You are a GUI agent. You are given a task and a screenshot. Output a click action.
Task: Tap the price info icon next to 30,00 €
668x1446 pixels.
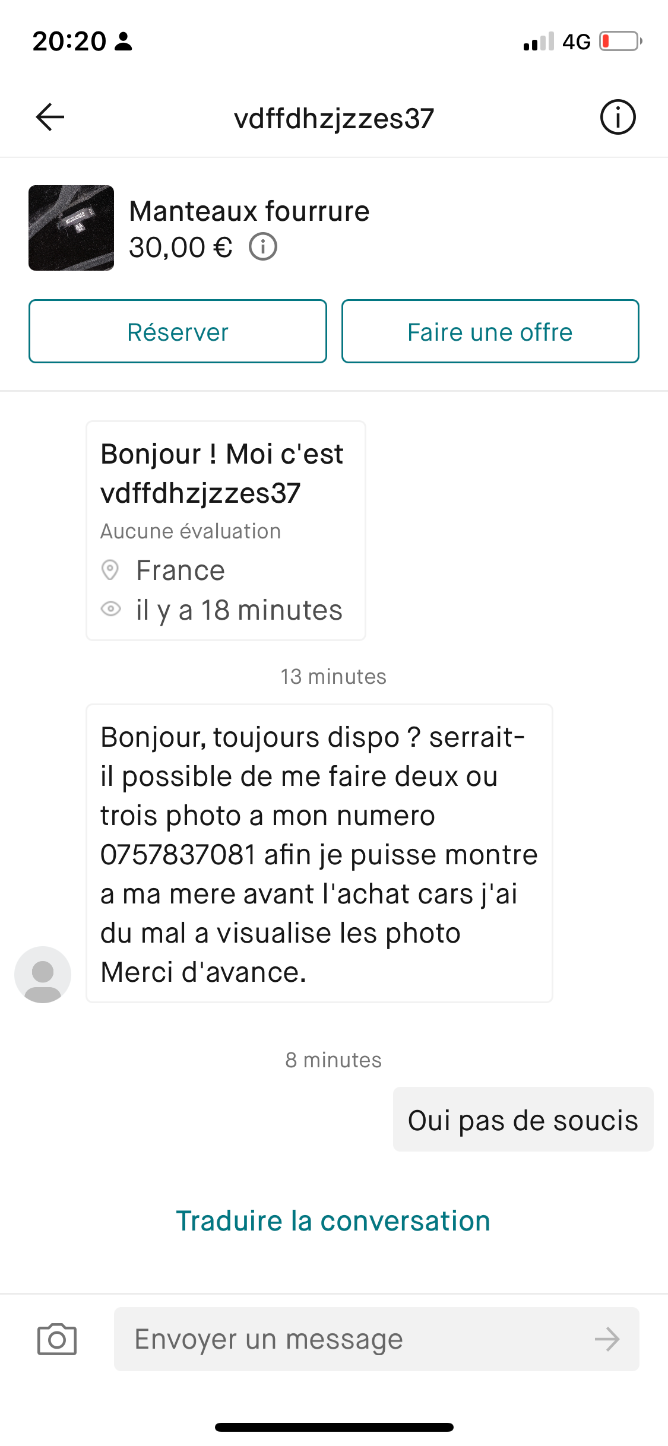coord(263,247)
